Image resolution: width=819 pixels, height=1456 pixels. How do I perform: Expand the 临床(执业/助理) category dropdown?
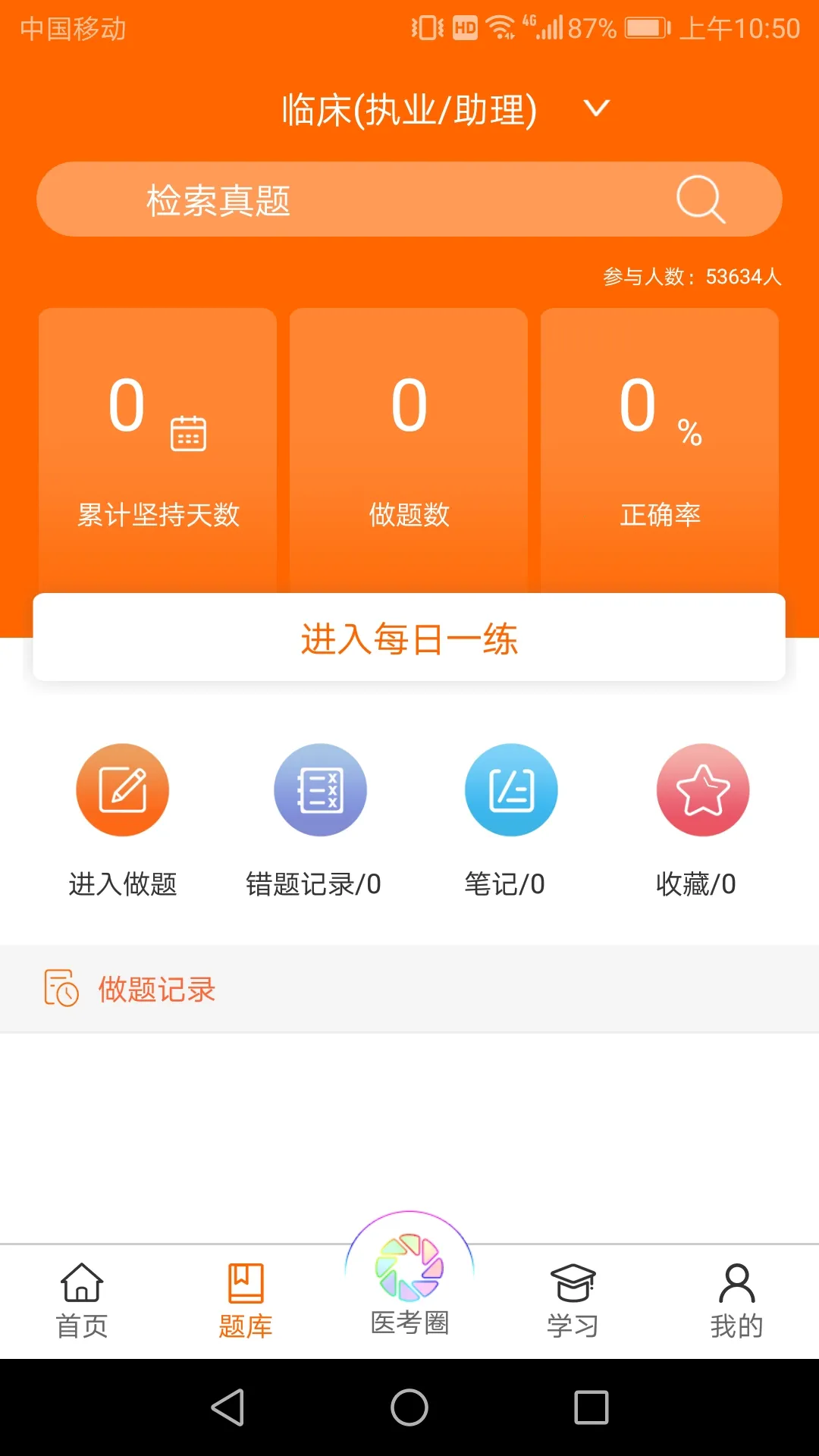pyautogui.click(x=595, y=109)
